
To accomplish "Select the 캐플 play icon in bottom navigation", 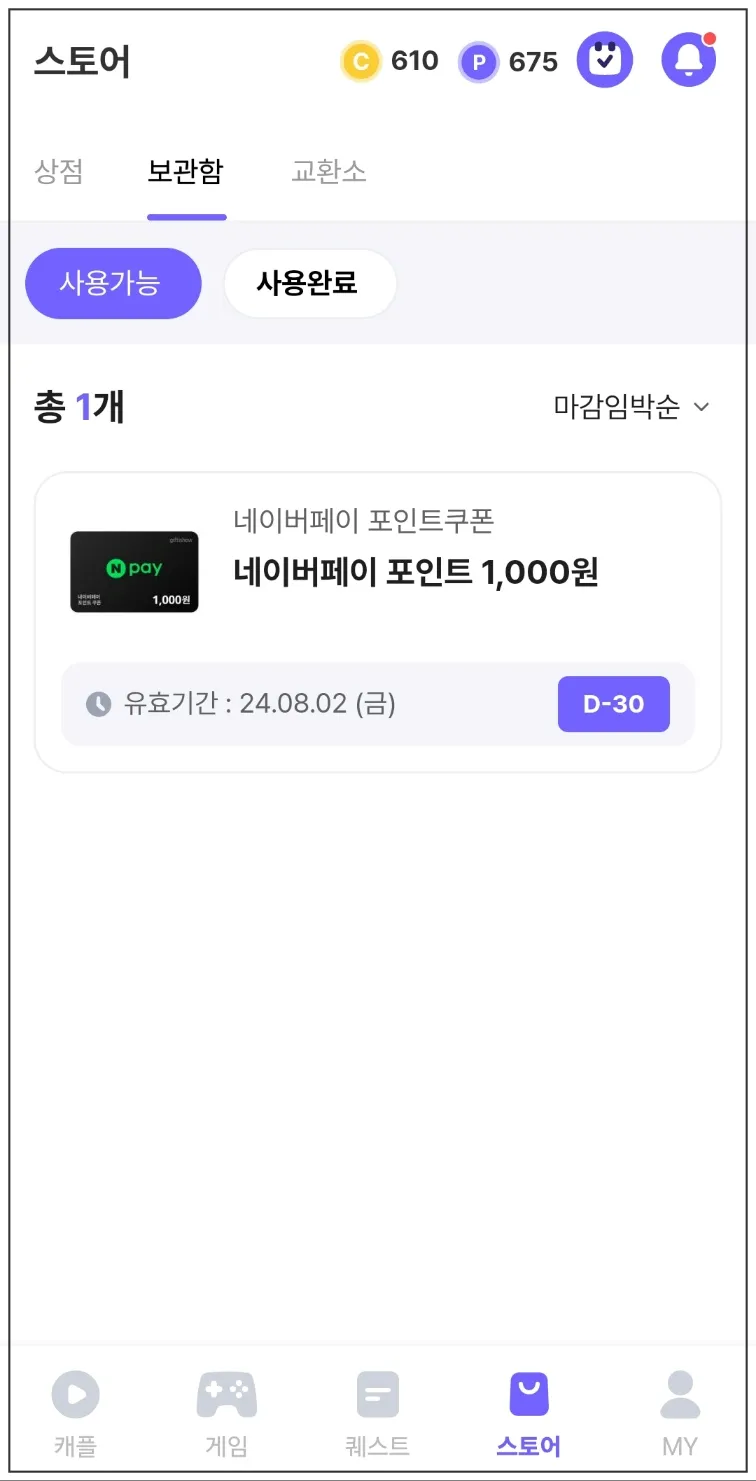I will (76, 1394).
